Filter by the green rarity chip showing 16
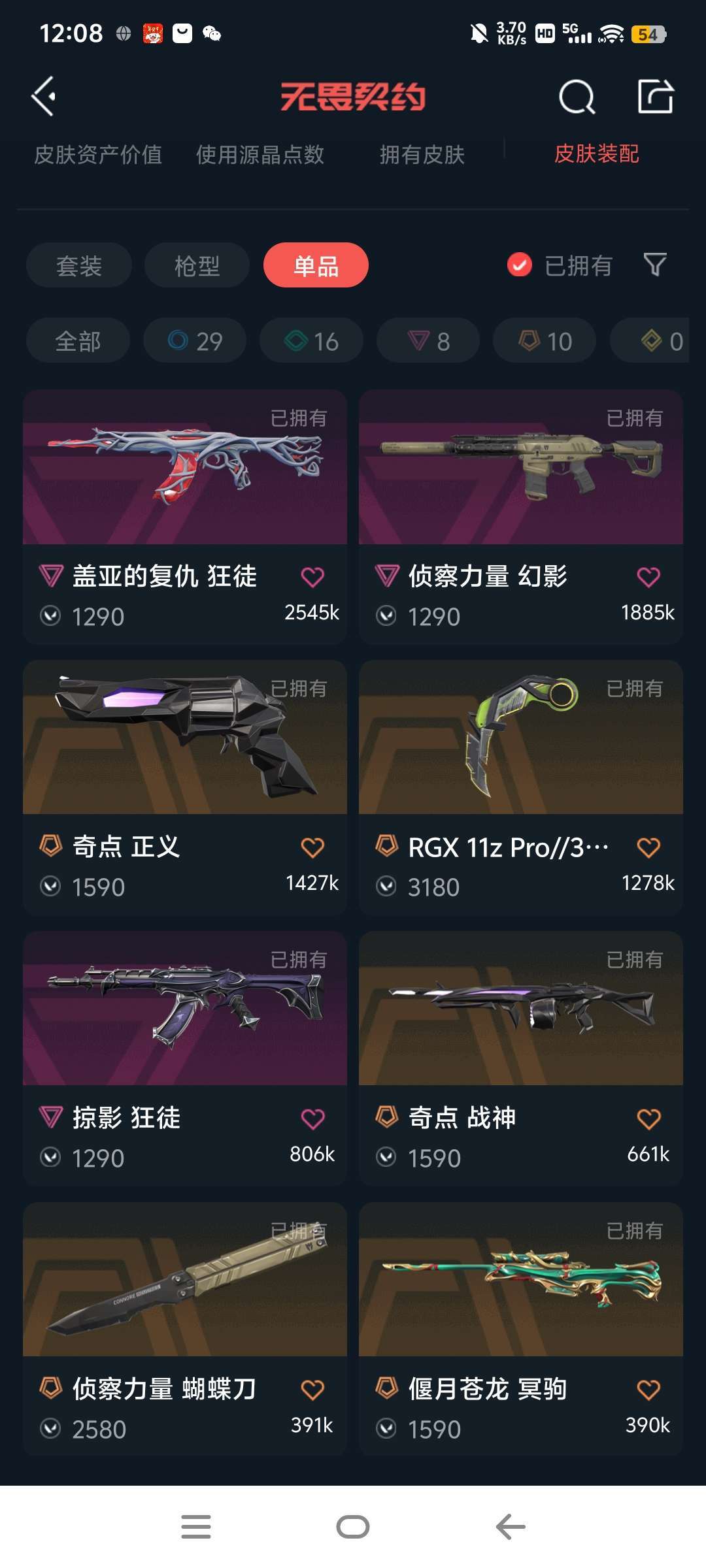The height and width of the screenshot is (1568, 706). [311, 341]
